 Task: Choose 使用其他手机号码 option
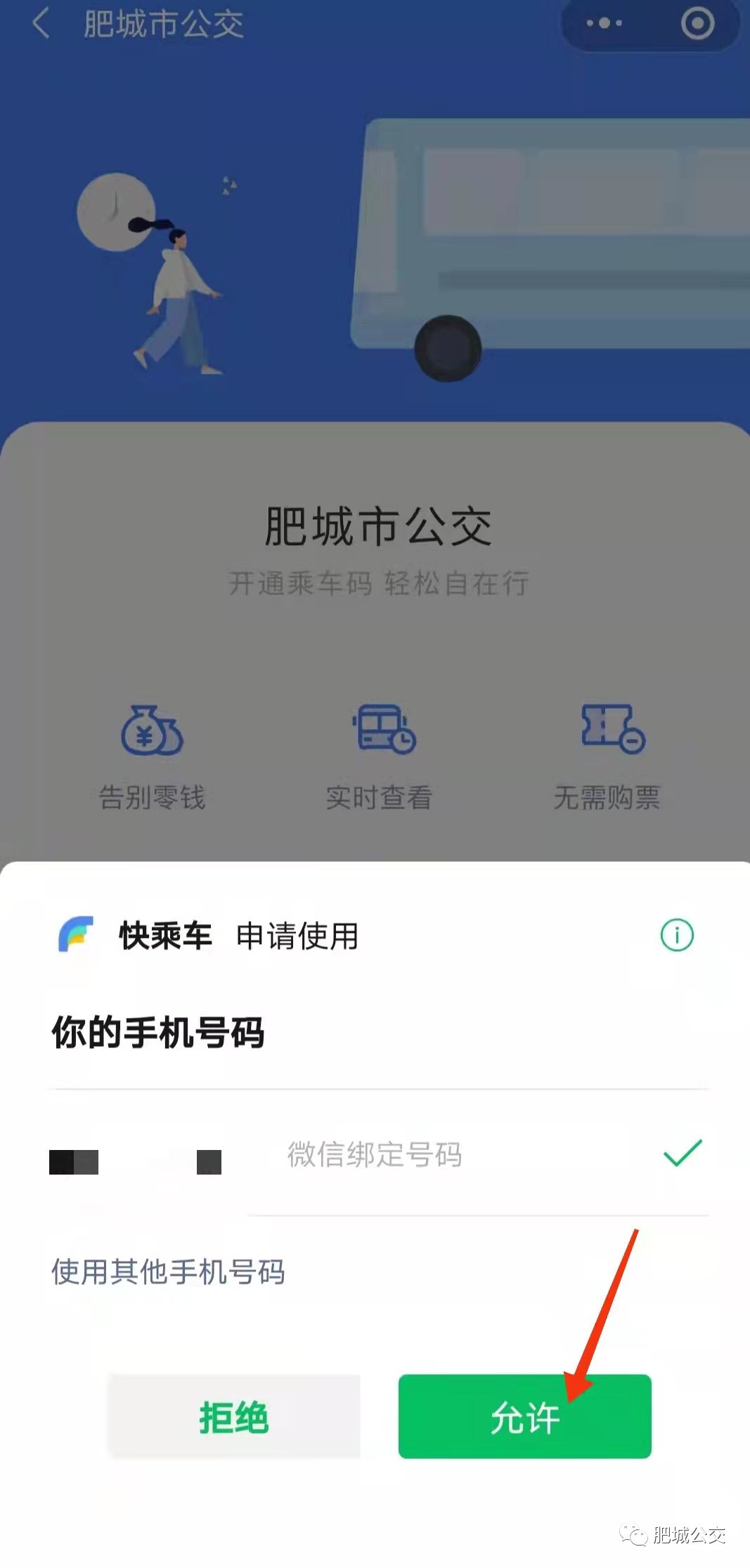(168, 1272)
